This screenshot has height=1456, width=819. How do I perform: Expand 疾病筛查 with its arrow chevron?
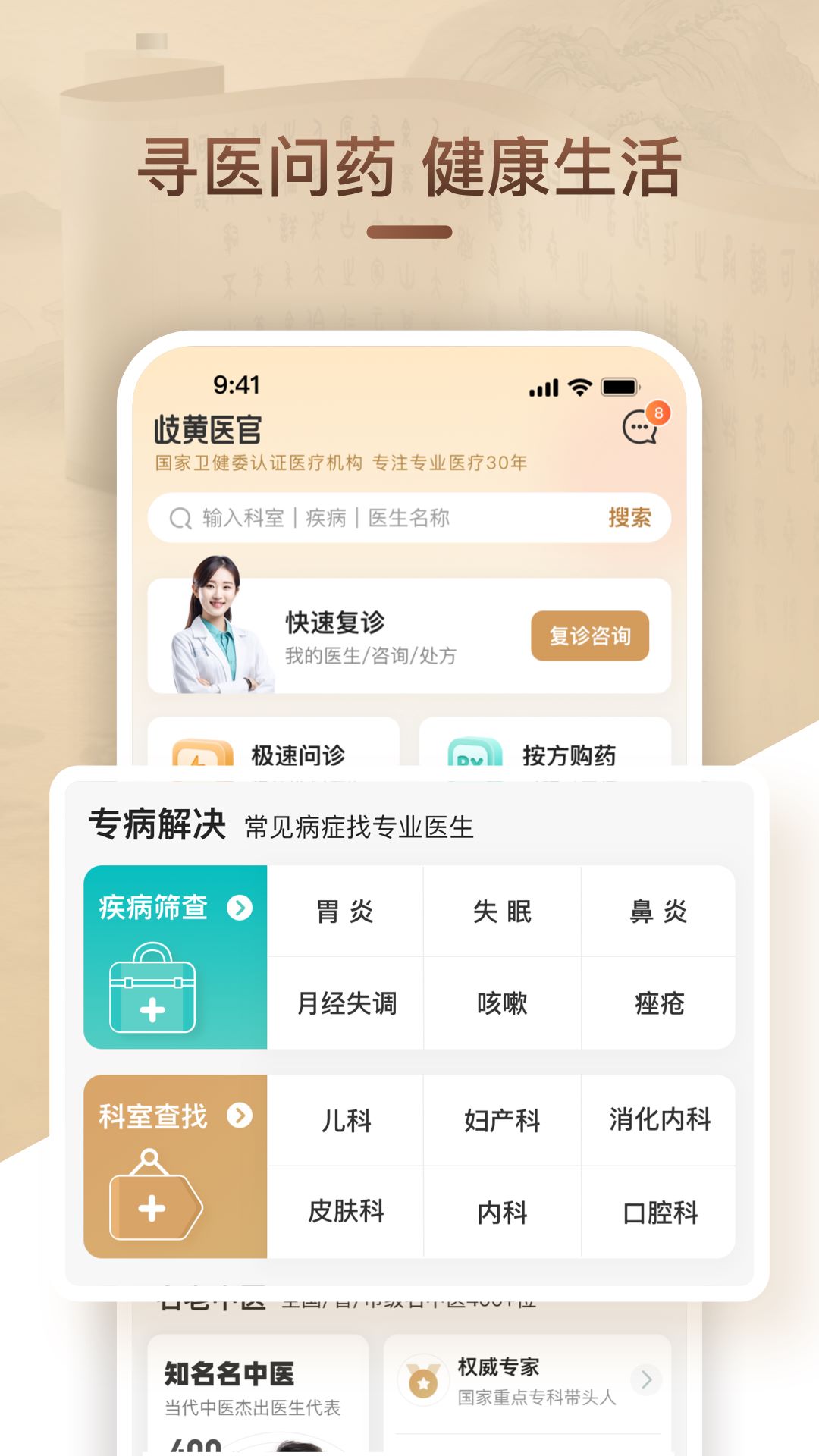click(x=241, y=905)
